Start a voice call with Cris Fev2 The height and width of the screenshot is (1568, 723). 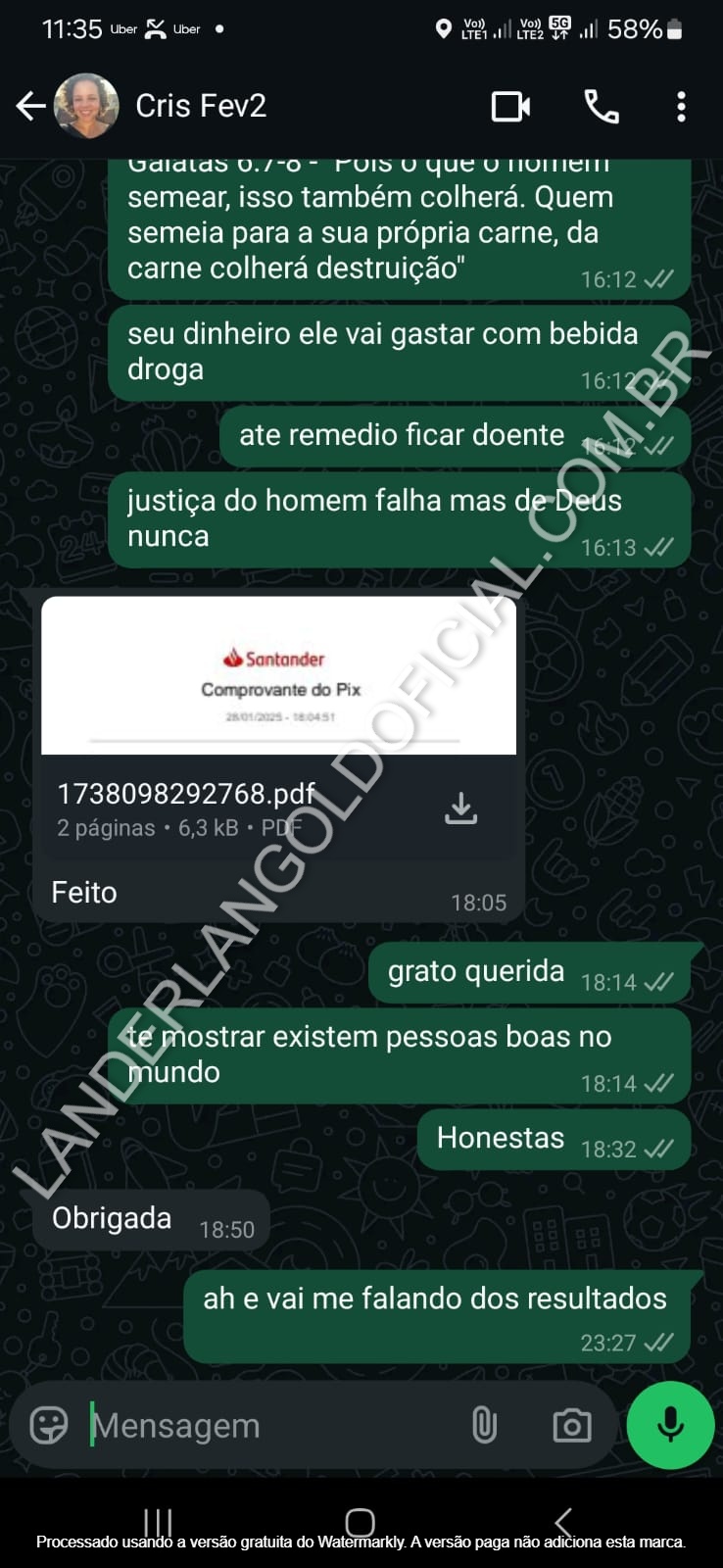coord(602,106)
